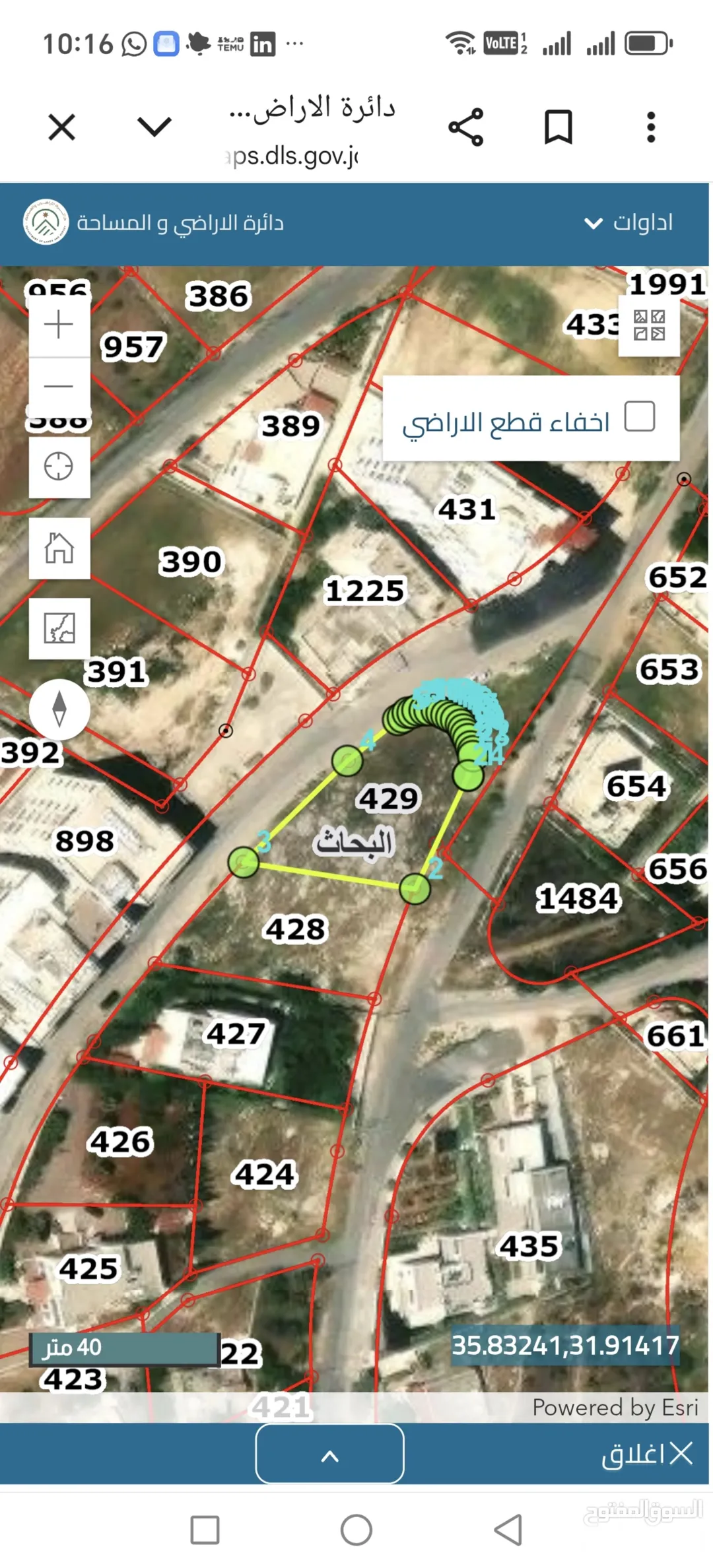Open the recent apps overview
The width and height of the screenshot is (713, 1568).
(x=205, y=1530)
